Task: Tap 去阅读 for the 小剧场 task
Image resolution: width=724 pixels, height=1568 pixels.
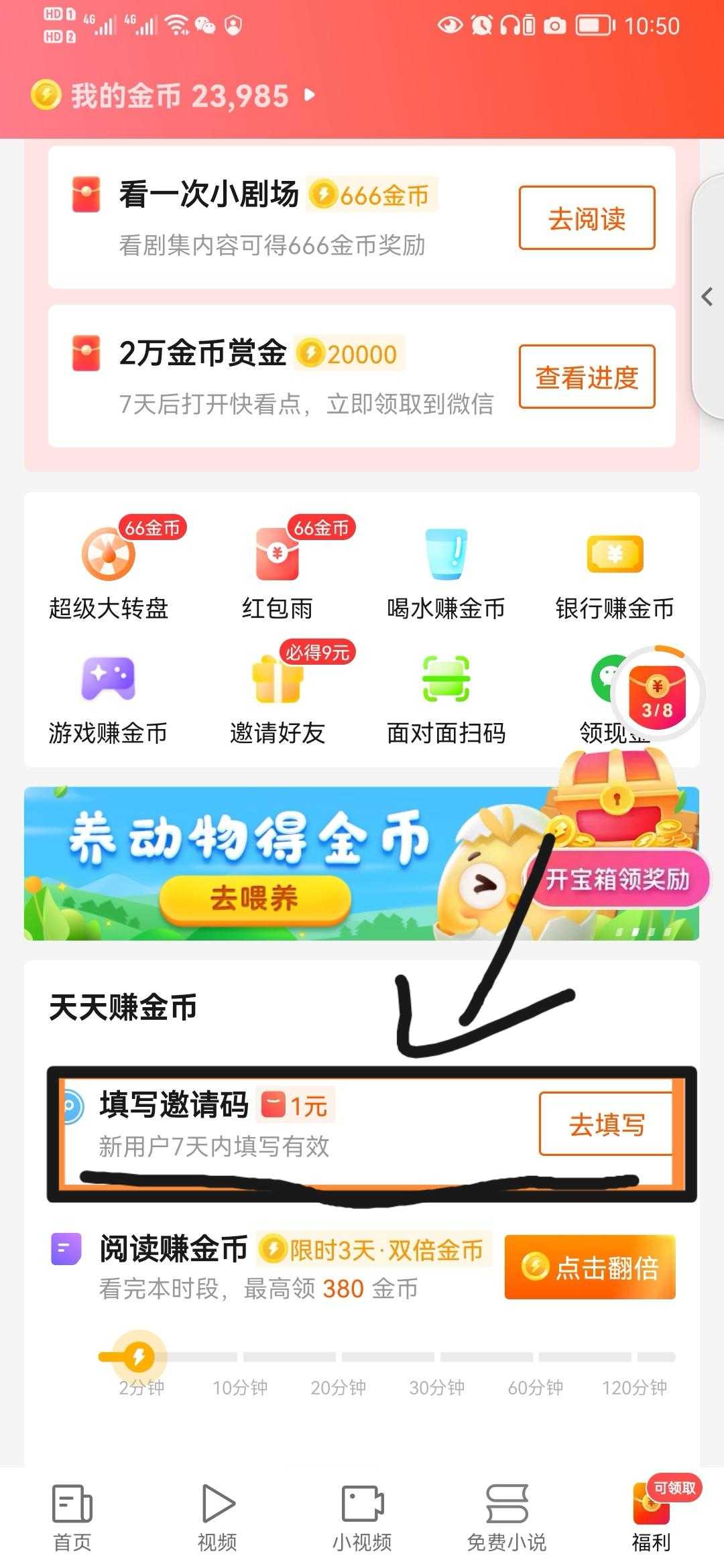Action: (587, 218)
